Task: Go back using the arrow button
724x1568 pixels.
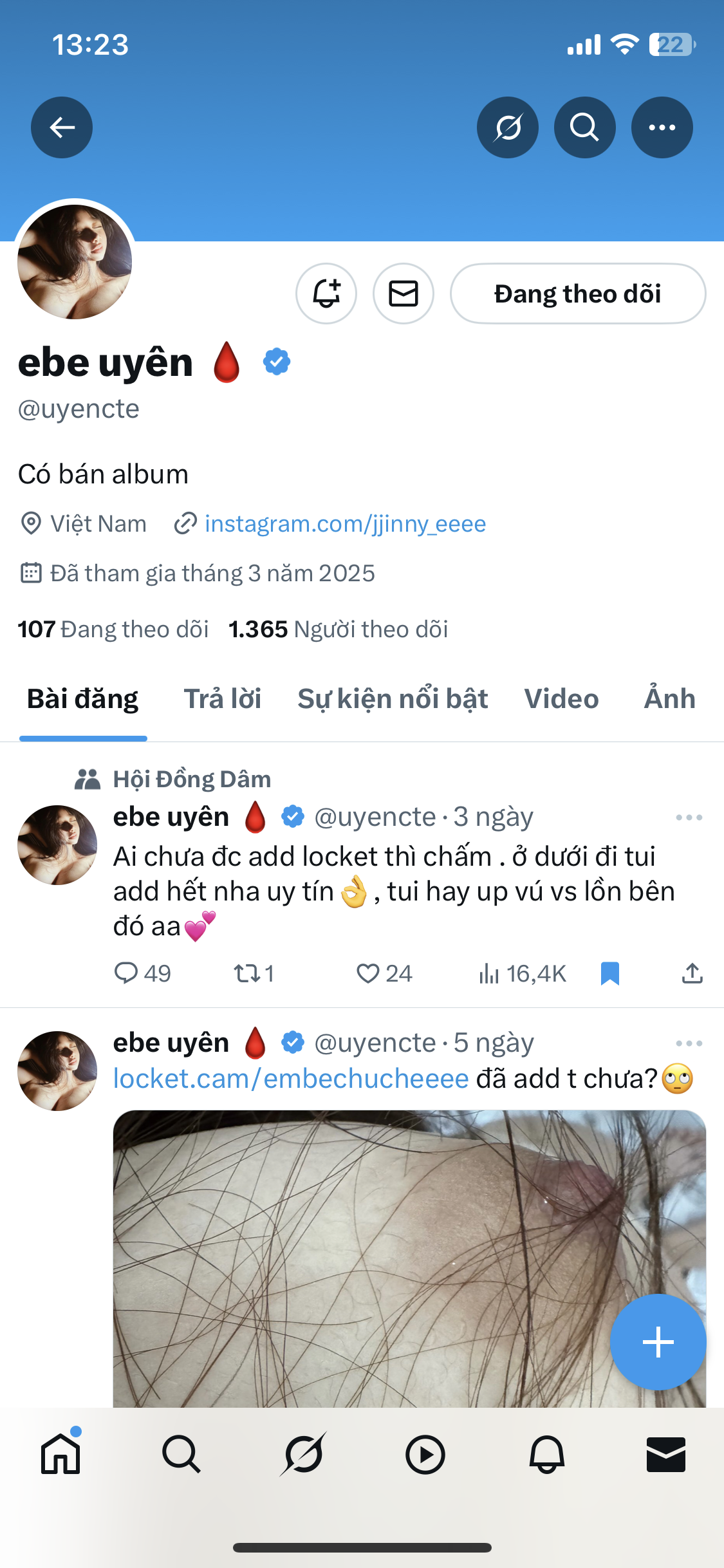Action: (x=62, y=127)
